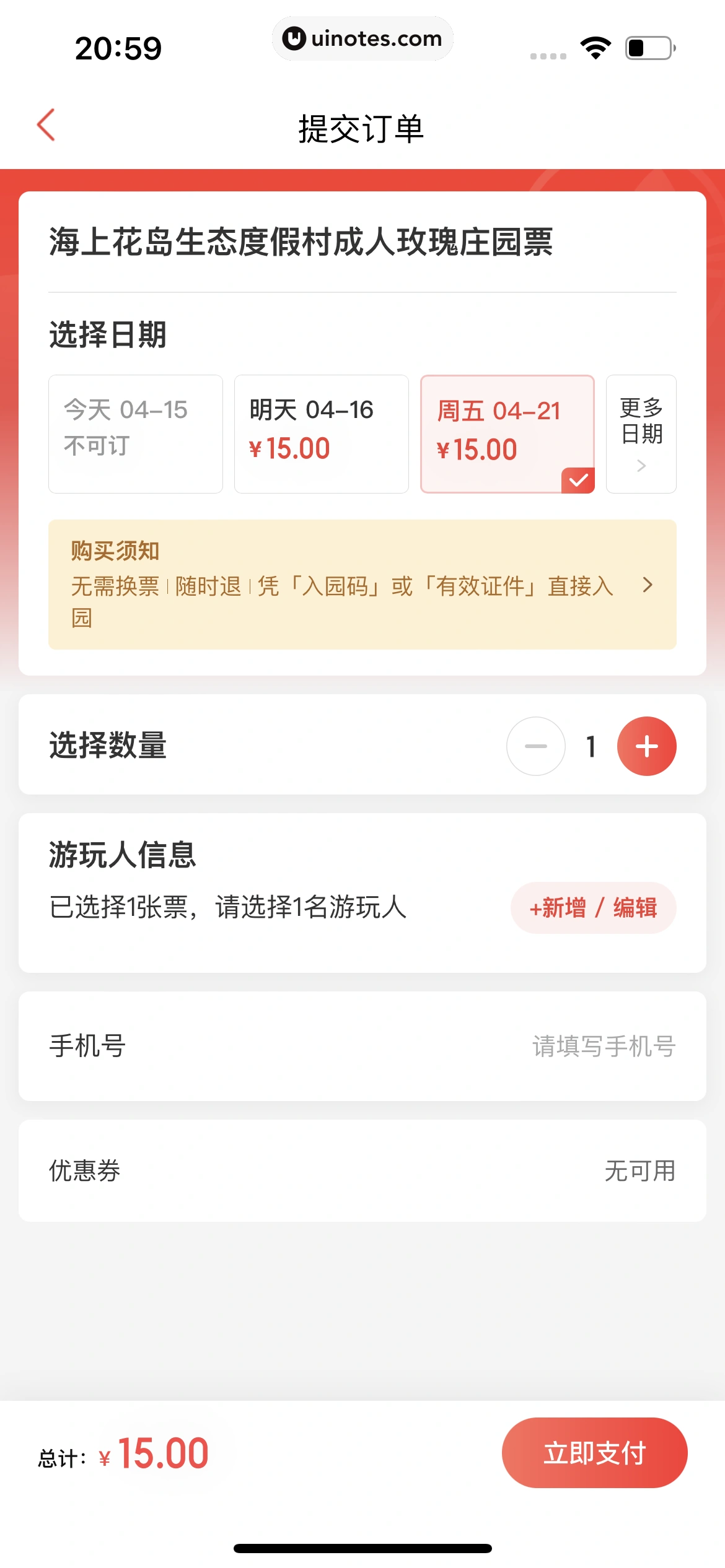725x1568 pixels.
Task: Select the 明天 04-16 date option
Action: click(321, 433)
